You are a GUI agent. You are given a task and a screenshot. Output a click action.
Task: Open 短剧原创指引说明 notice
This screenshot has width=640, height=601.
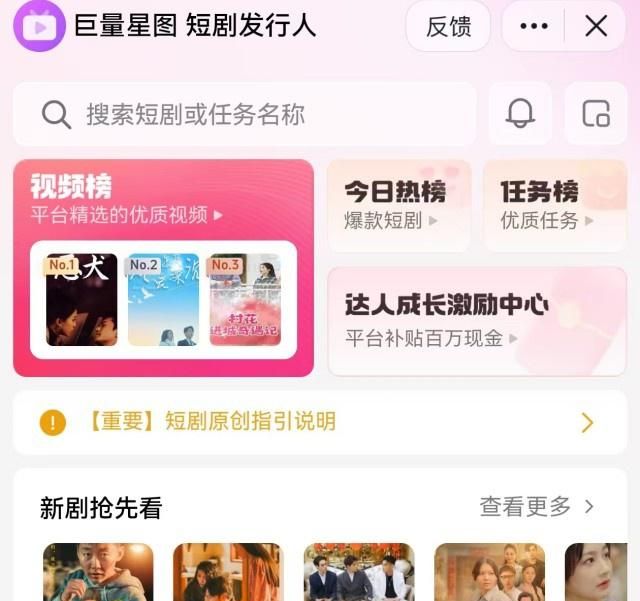click(319, 422)
